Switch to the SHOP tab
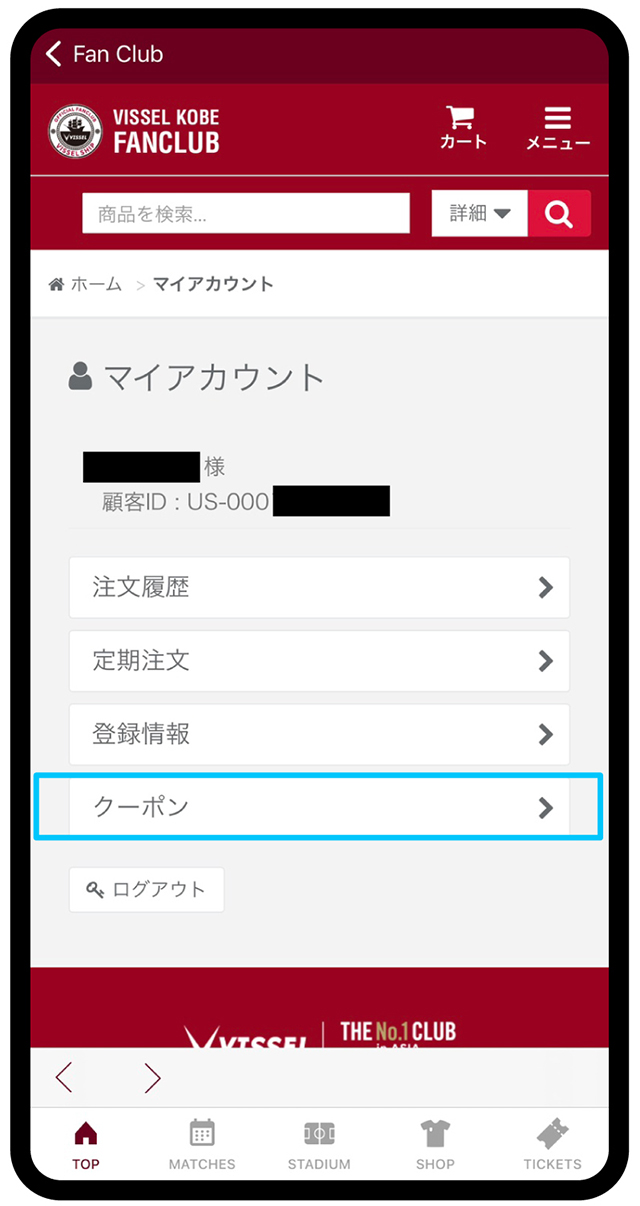640x1206 pixels. pyautogui.click(x=435, y=1145)
